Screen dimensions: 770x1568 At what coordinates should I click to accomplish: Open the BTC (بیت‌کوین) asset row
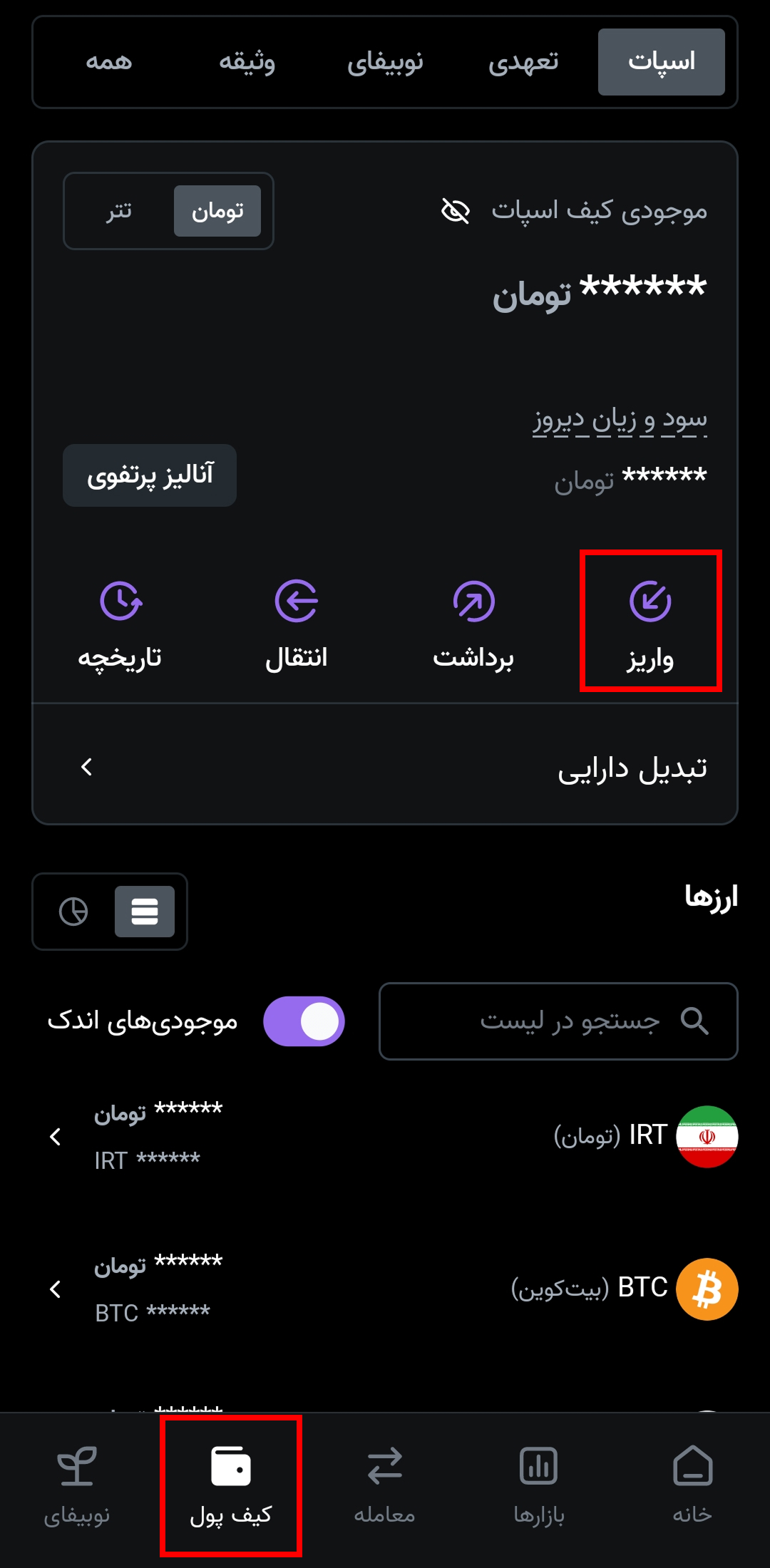385,1289
